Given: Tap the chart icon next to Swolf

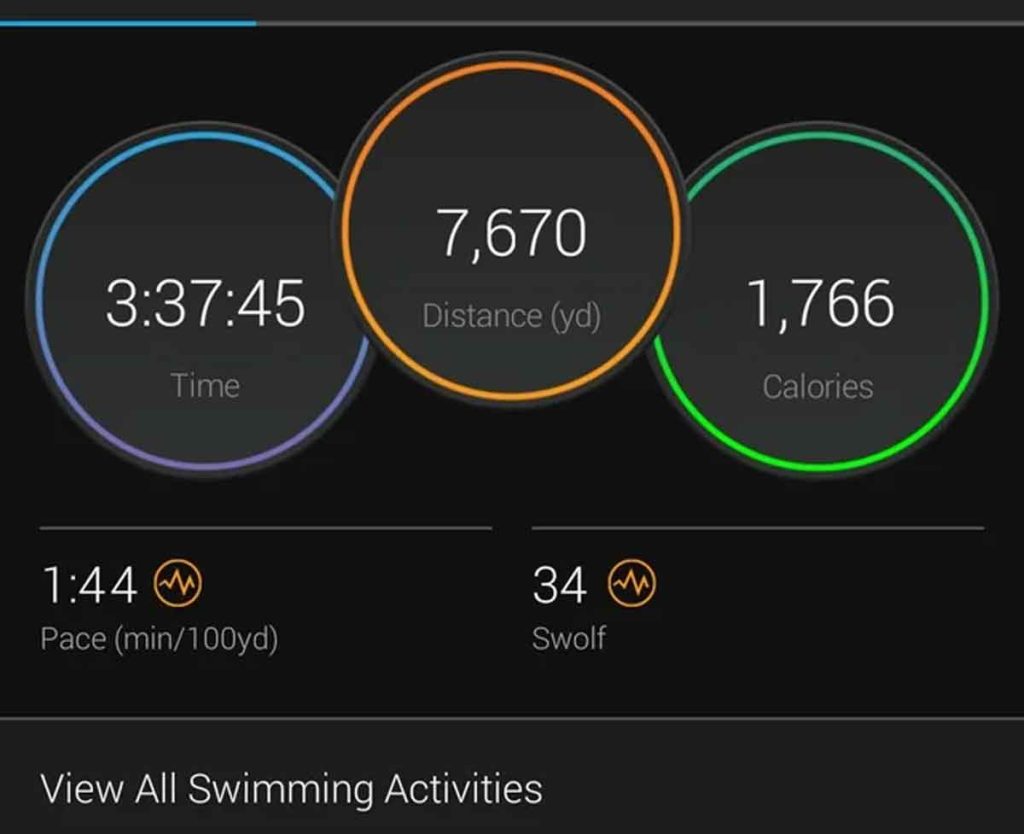Looking at the screenshot, I should 634,584.
